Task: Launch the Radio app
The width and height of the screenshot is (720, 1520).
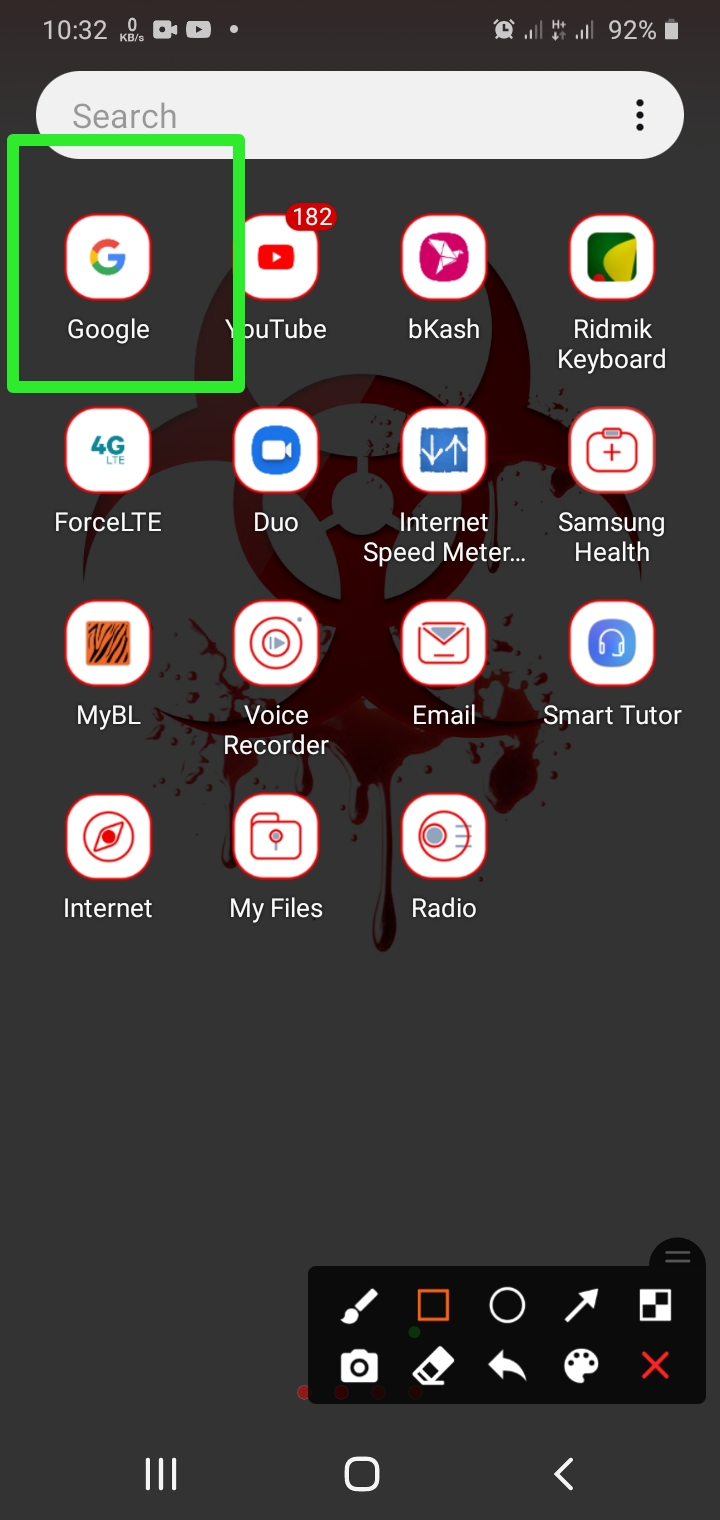Action: pos(444,837)
